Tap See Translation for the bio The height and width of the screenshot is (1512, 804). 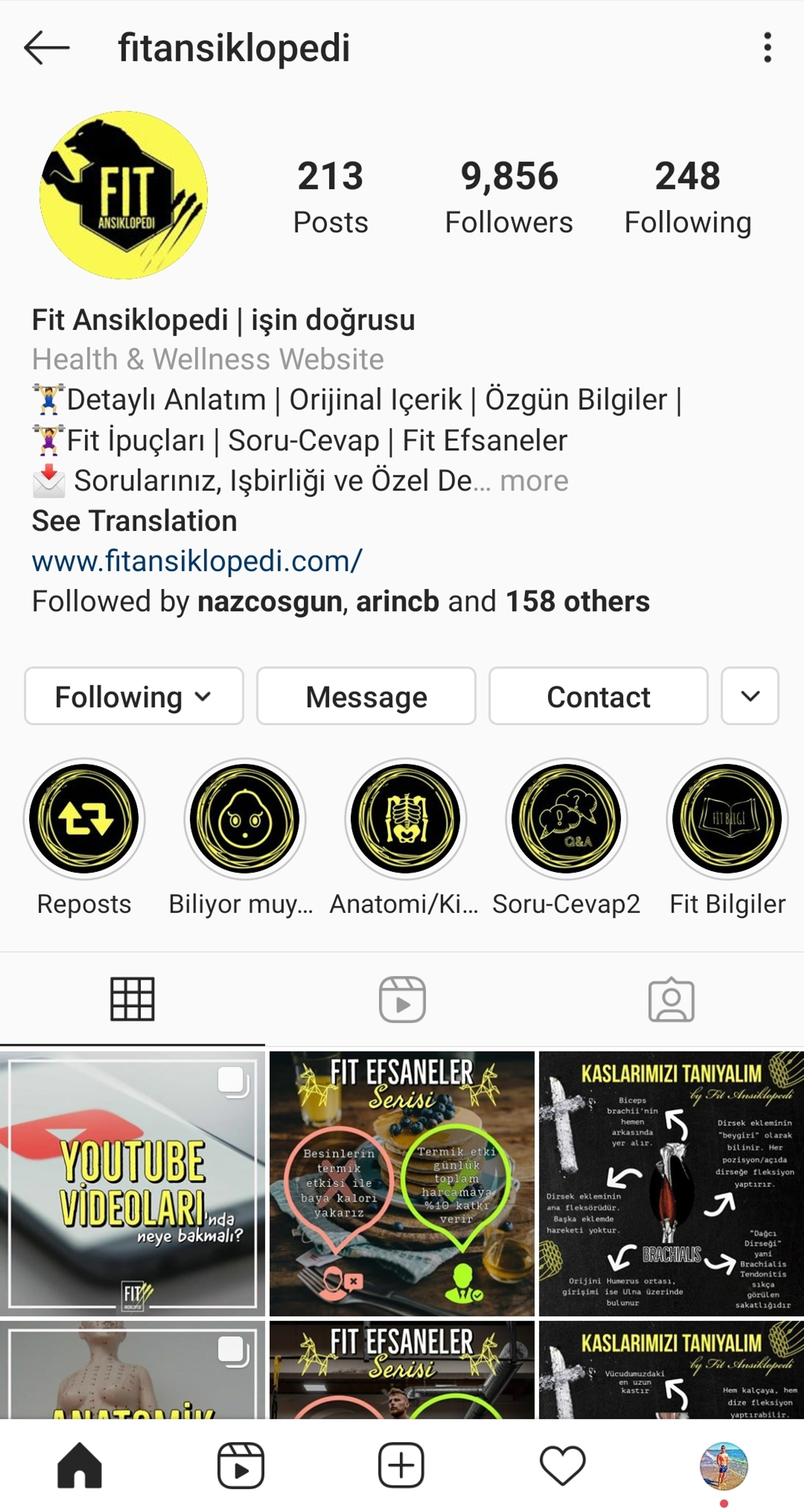[x=134, y=521]
